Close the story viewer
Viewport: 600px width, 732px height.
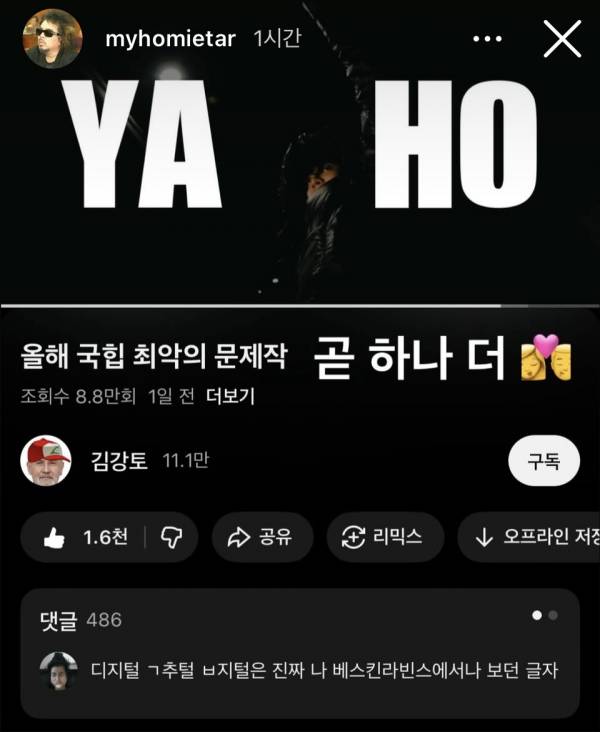562,39
